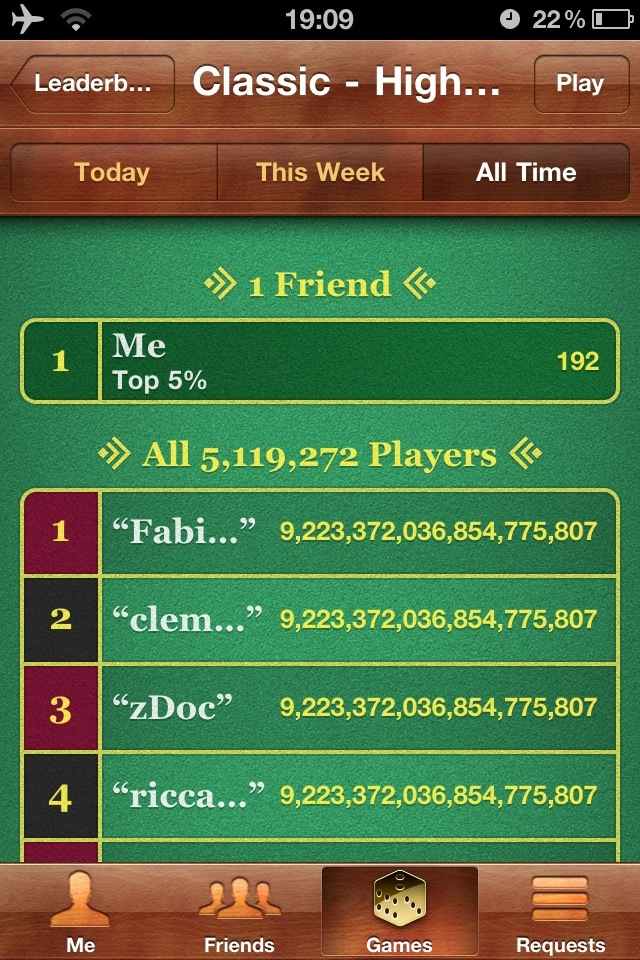Open my own score row

[x=320, y=361]
